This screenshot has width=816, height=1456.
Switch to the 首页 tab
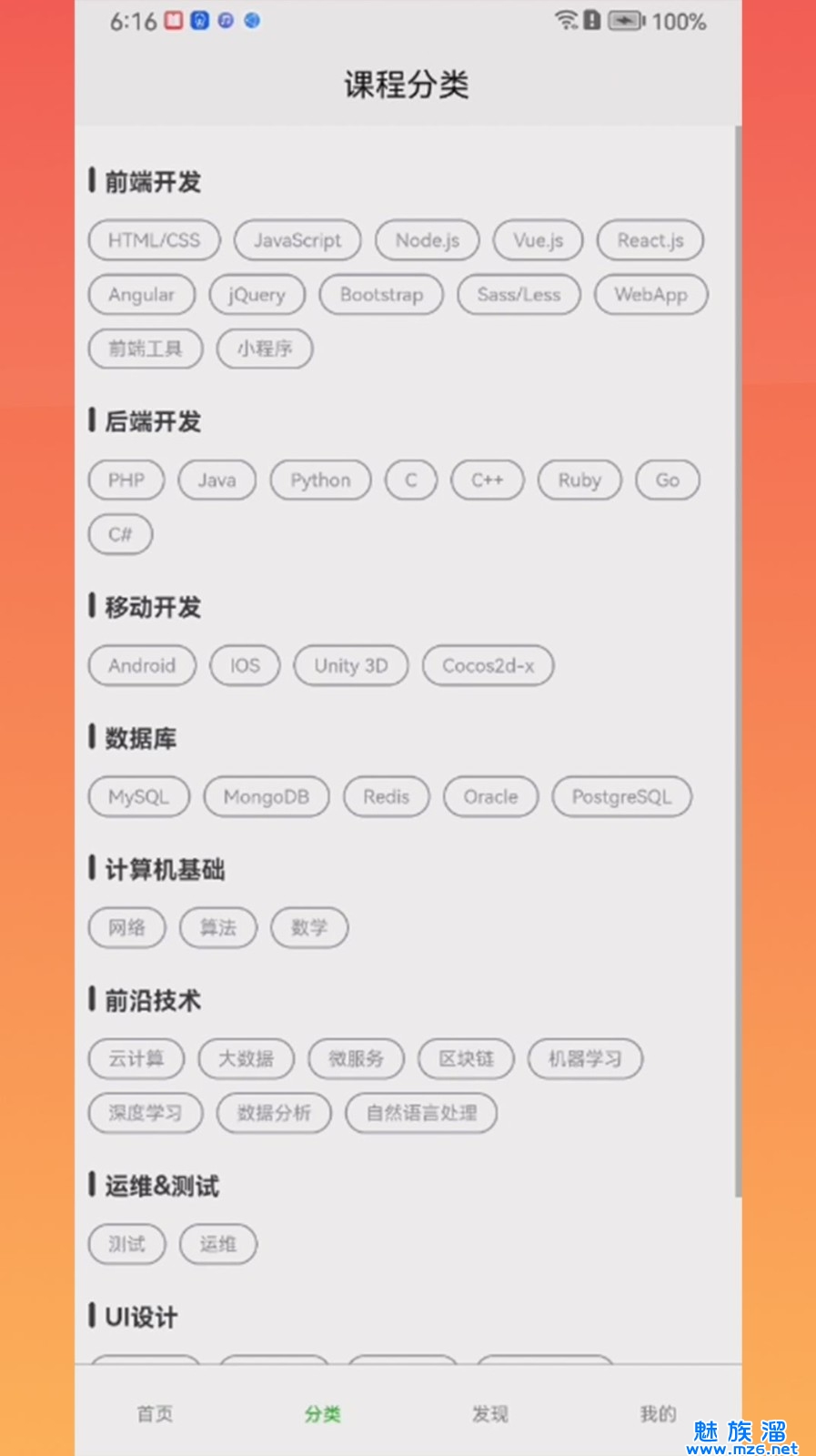[x=155, y=1413]
